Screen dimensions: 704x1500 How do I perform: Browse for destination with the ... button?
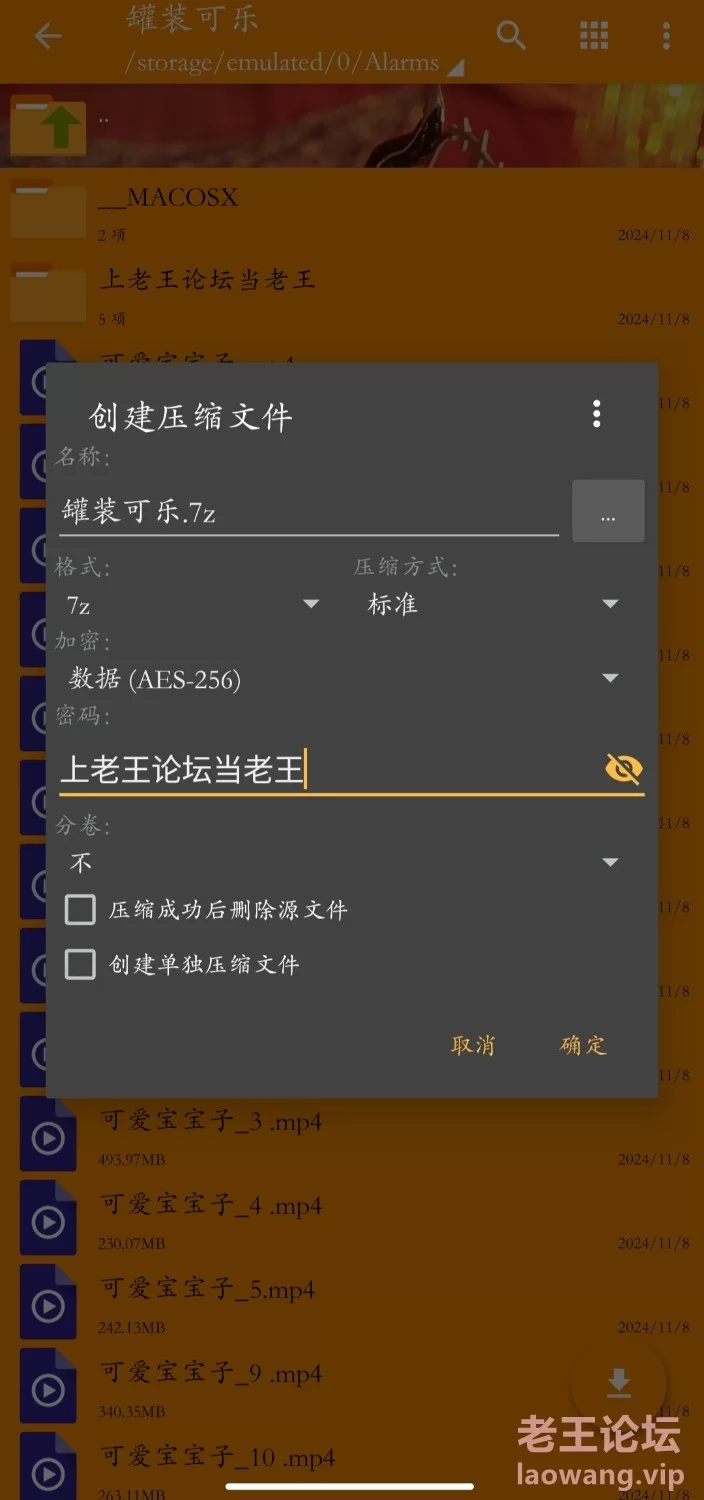coord(608,512)
